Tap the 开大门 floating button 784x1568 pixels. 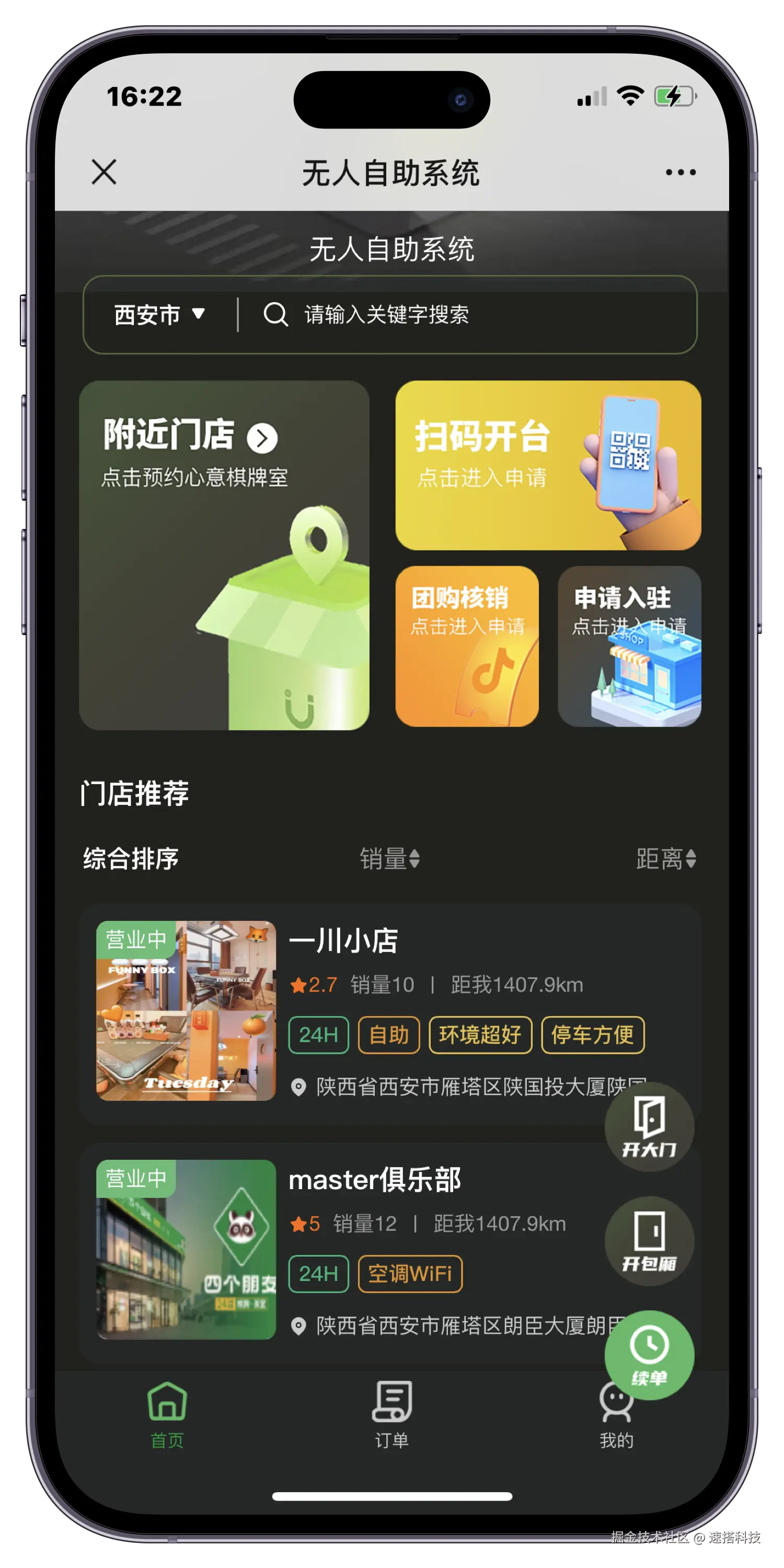click(x=649, y=1127)
